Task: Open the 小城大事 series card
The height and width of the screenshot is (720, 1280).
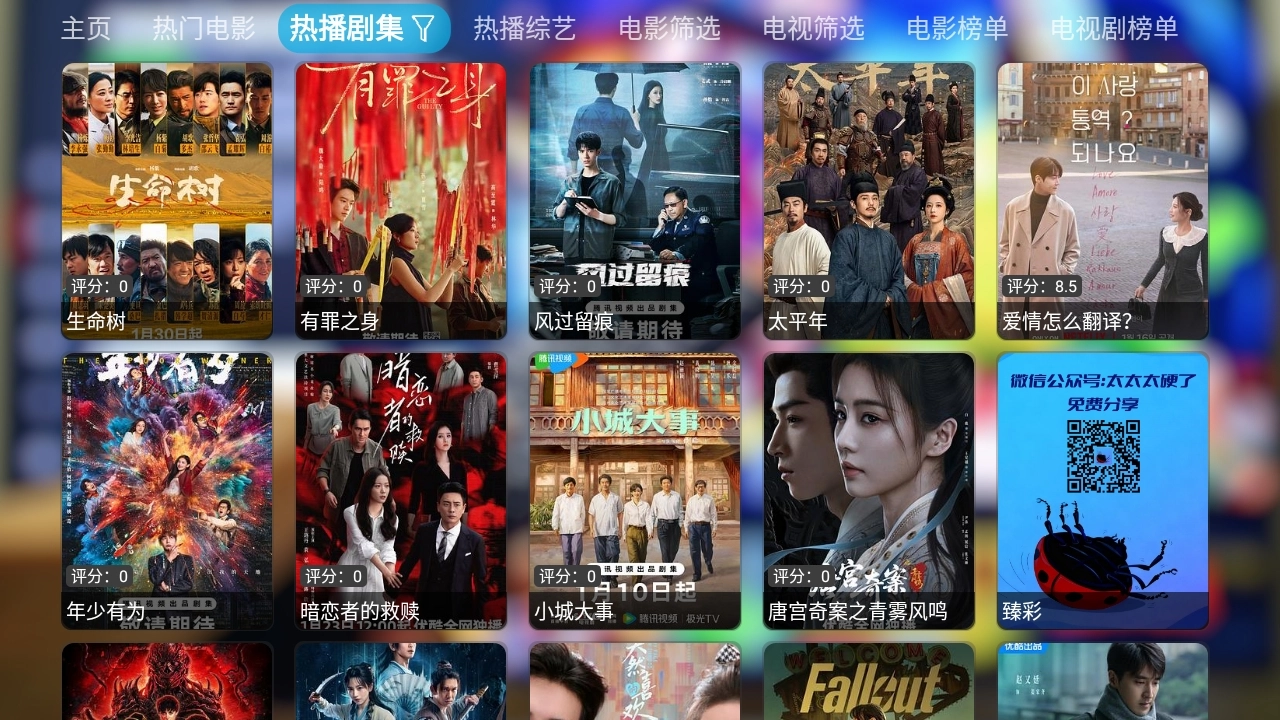Action: pos(635,490)
